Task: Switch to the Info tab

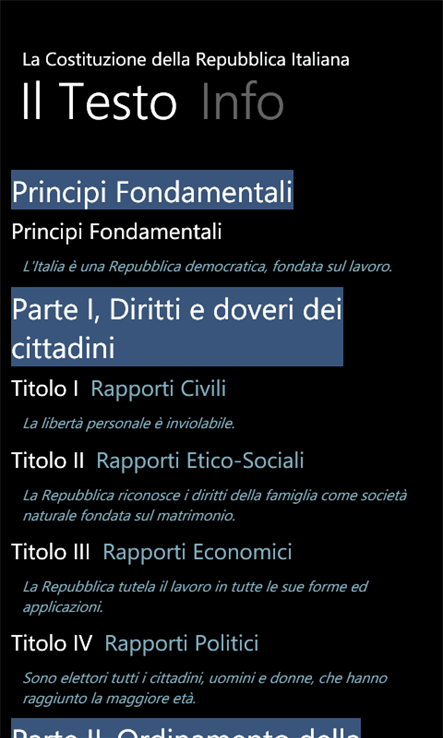Action: tap(242, 101)
